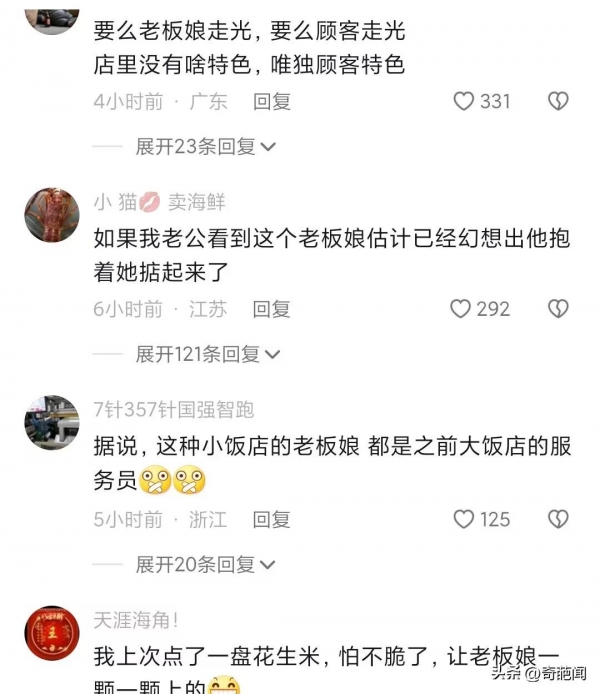Reply to 小猫 卖海鲜's comment
The height and width of the screenshot is (694, 600).
tap(271, 309)
